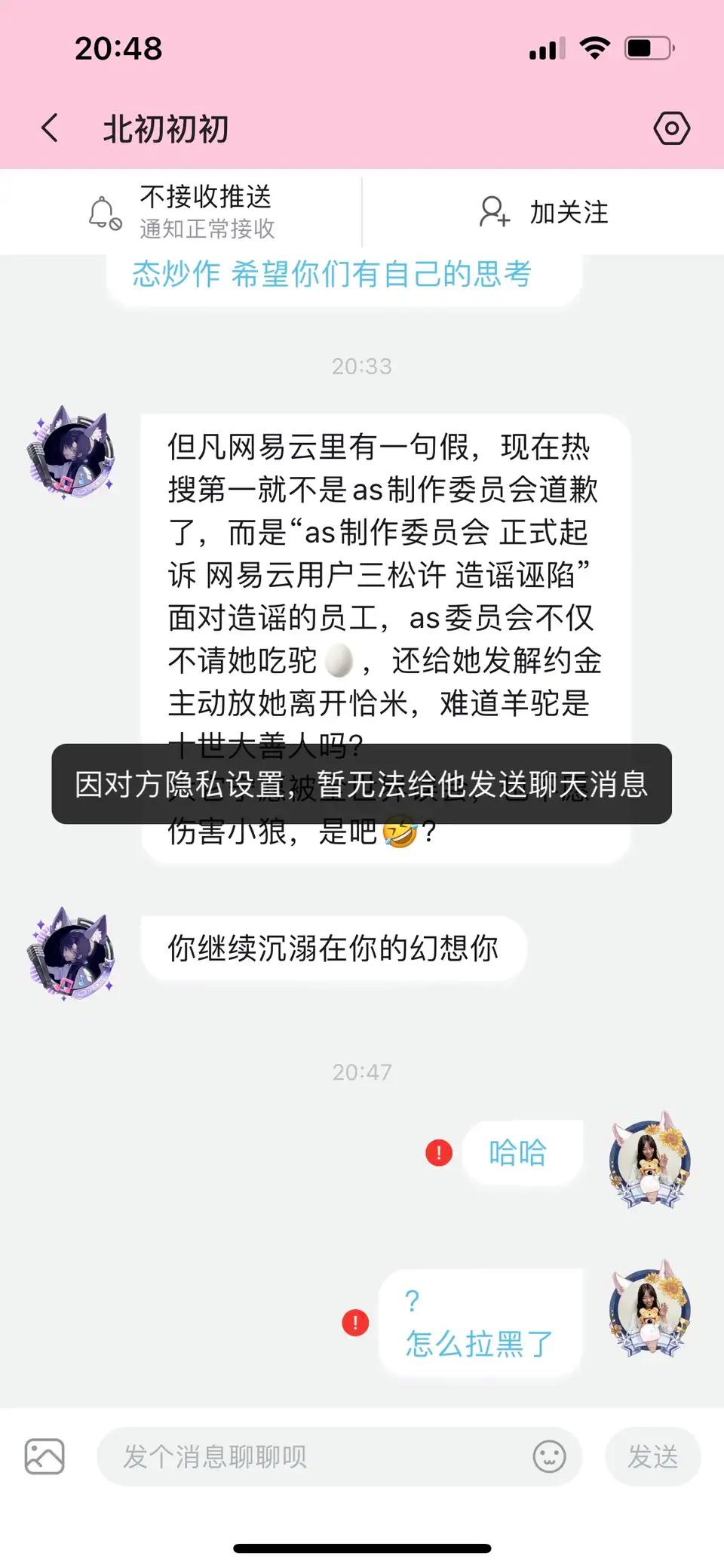Follow user with 加关注

click(x=544, y=212)
